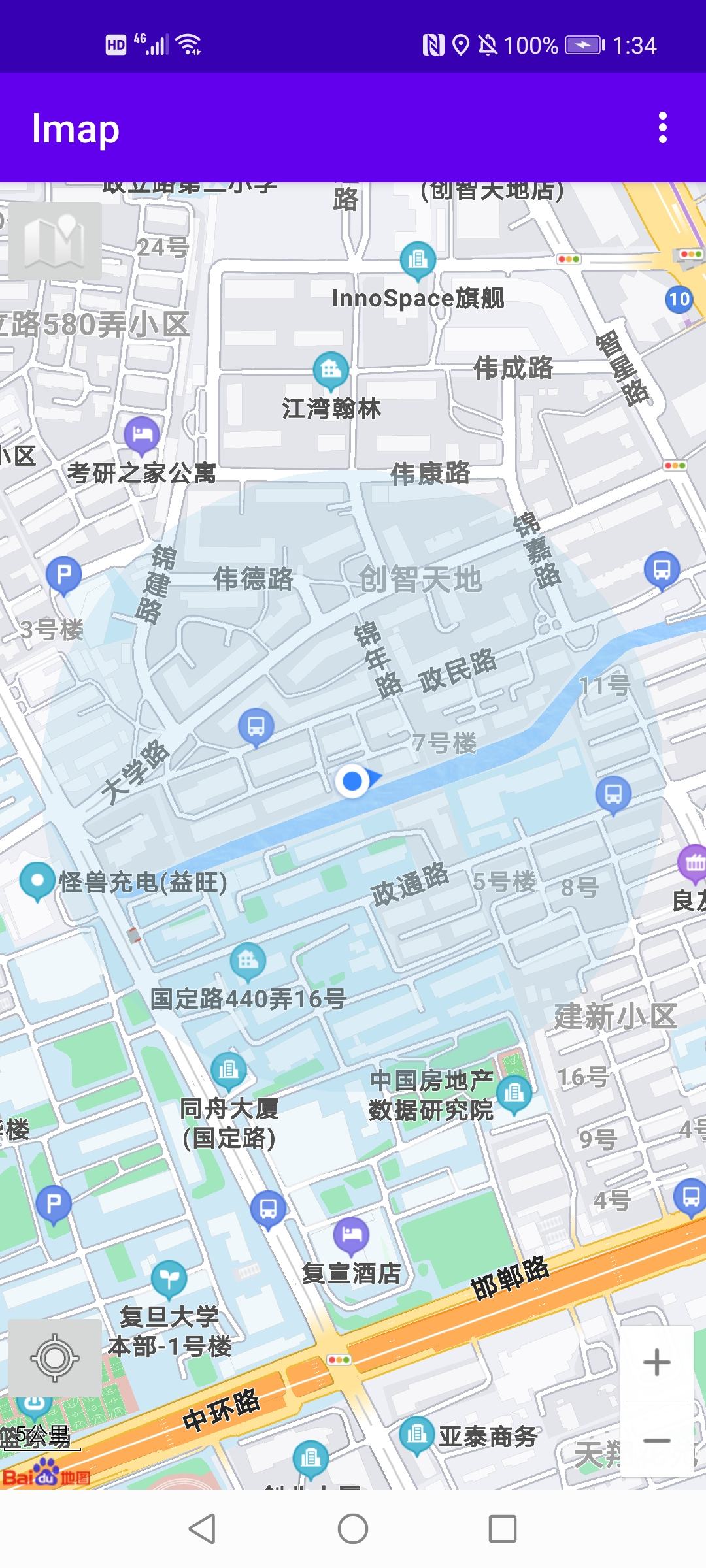Go back using system navigation
Screen dimensions: 706x1568
[202, 1529]
